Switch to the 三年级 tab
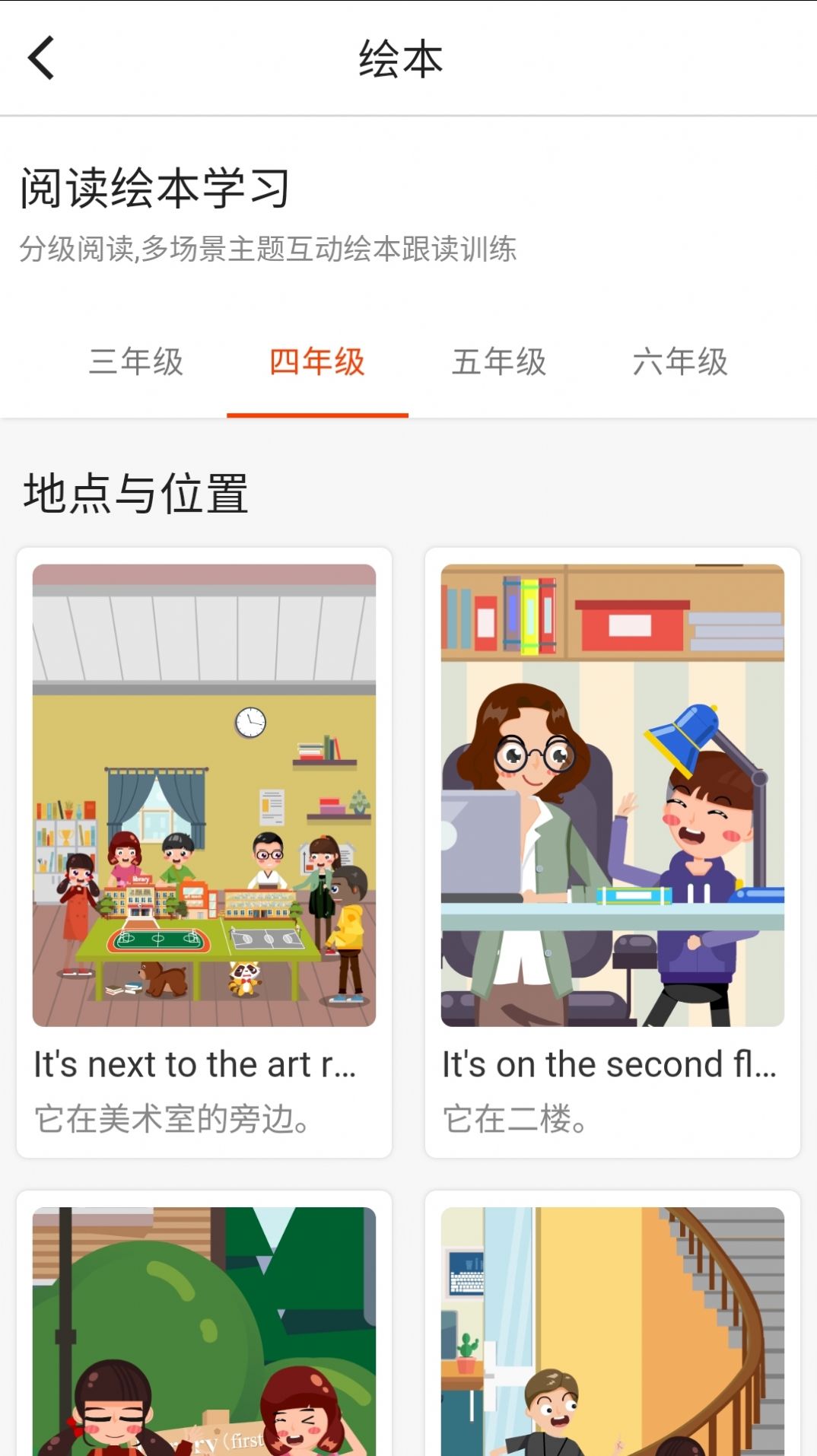The width and height of the screenshot is (817, 1456). [x=136, y=362]
